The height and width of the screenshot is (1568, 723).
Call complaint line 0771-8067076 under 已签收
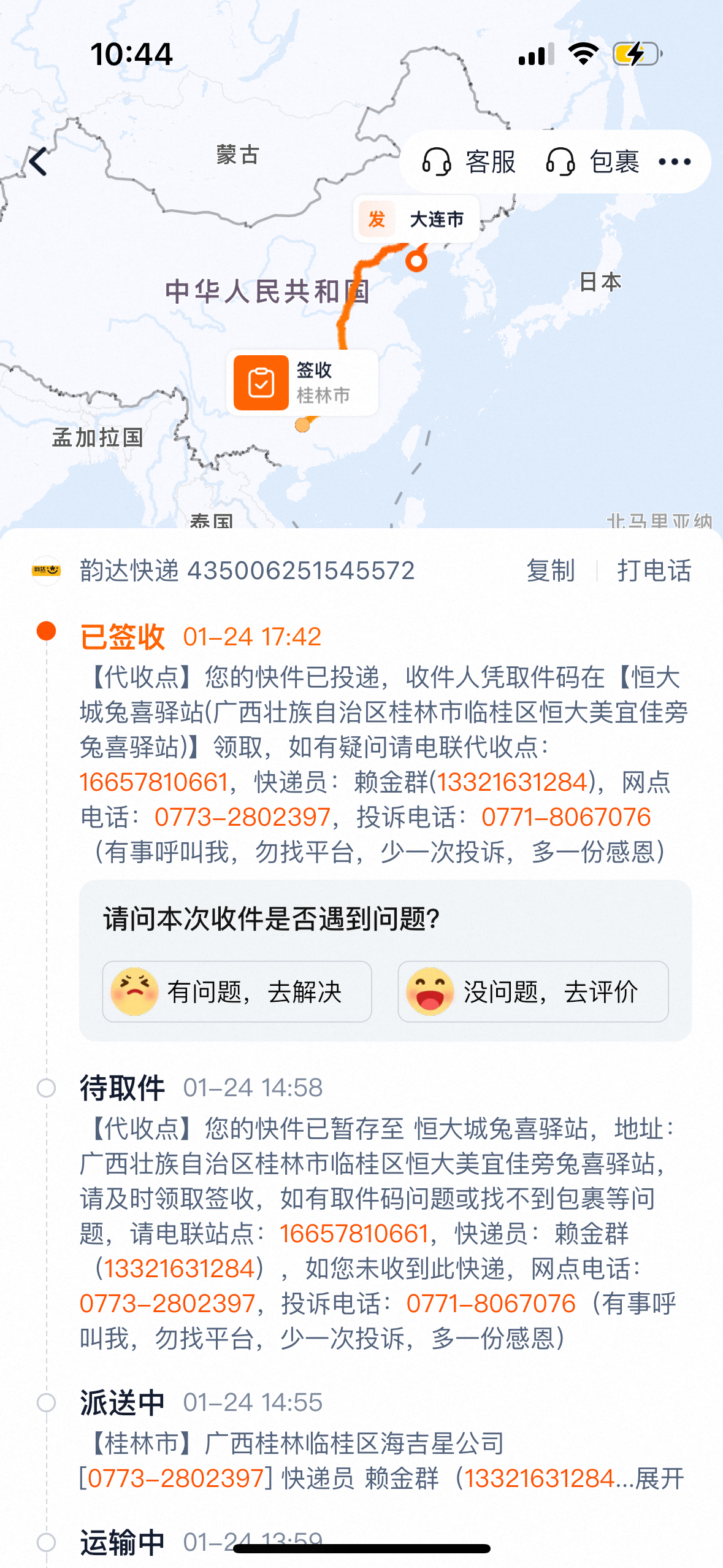click(565, 817)
